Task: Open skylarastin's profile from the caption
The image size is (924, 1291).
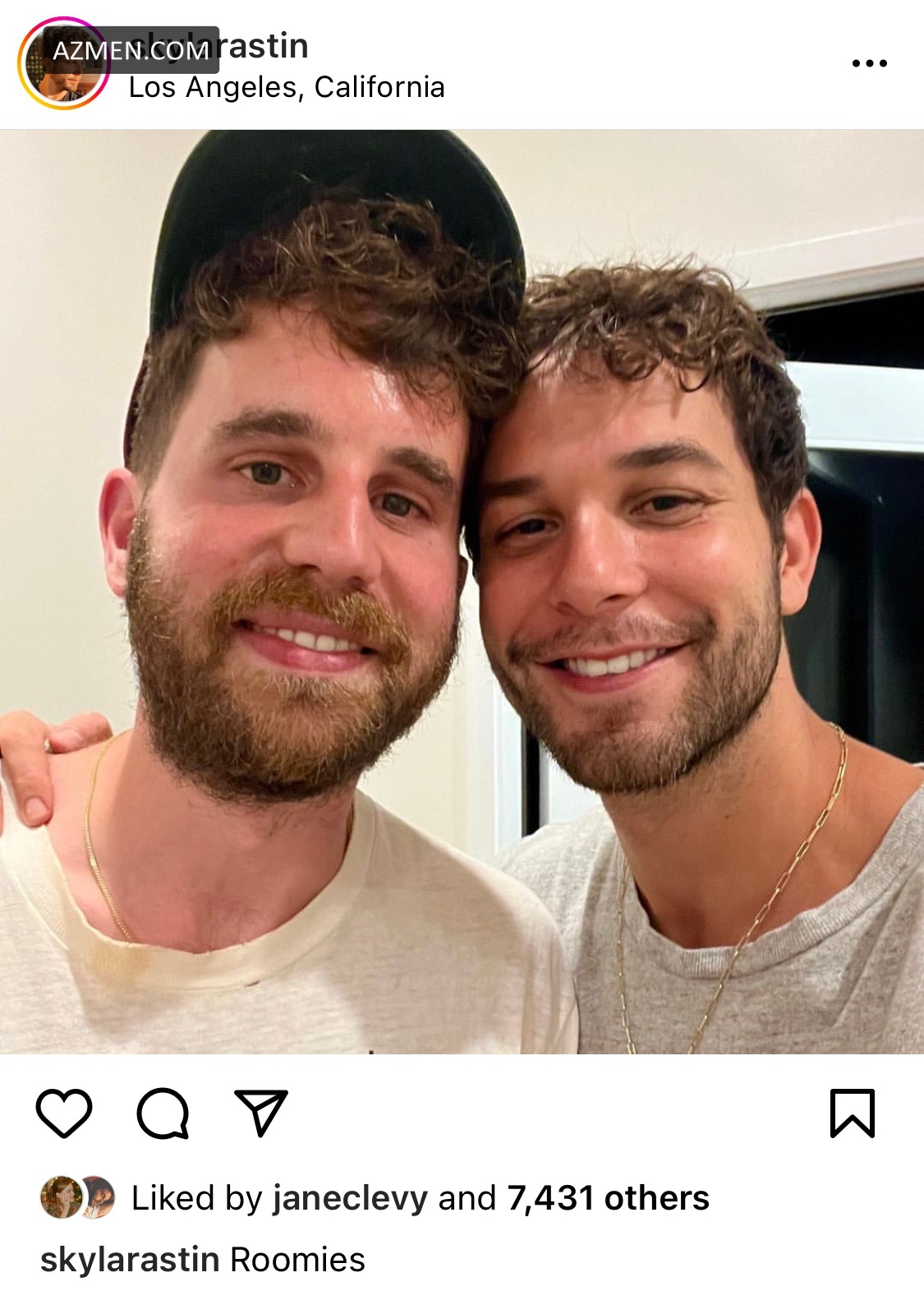Action: (x=130, y=1260)
